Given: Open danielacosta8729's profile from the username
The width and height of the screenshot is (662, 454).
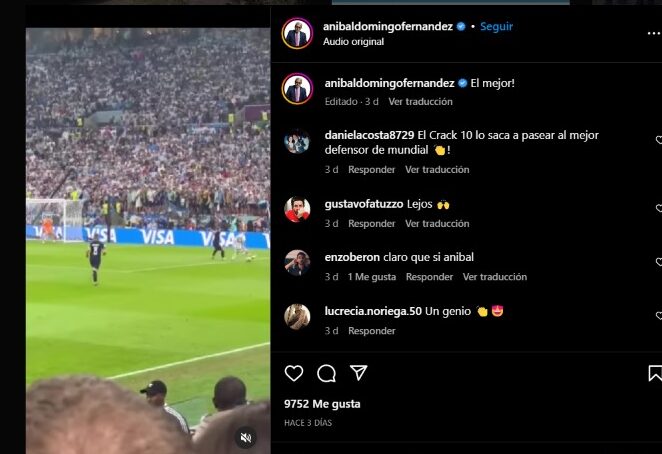Looking at the screenshot, I should pos(369,135).
